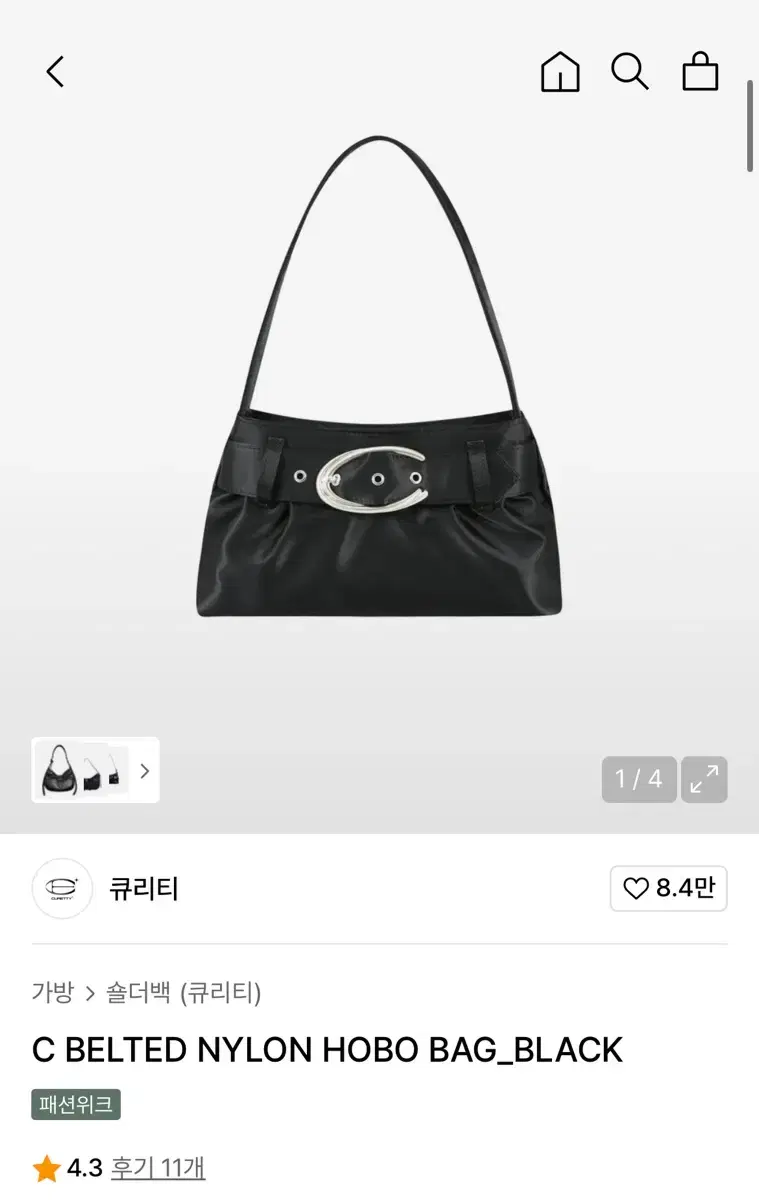Open the 큐리티 brand page by its name
This screenshot has width=759, height=1200.
(x=143, y=889)
